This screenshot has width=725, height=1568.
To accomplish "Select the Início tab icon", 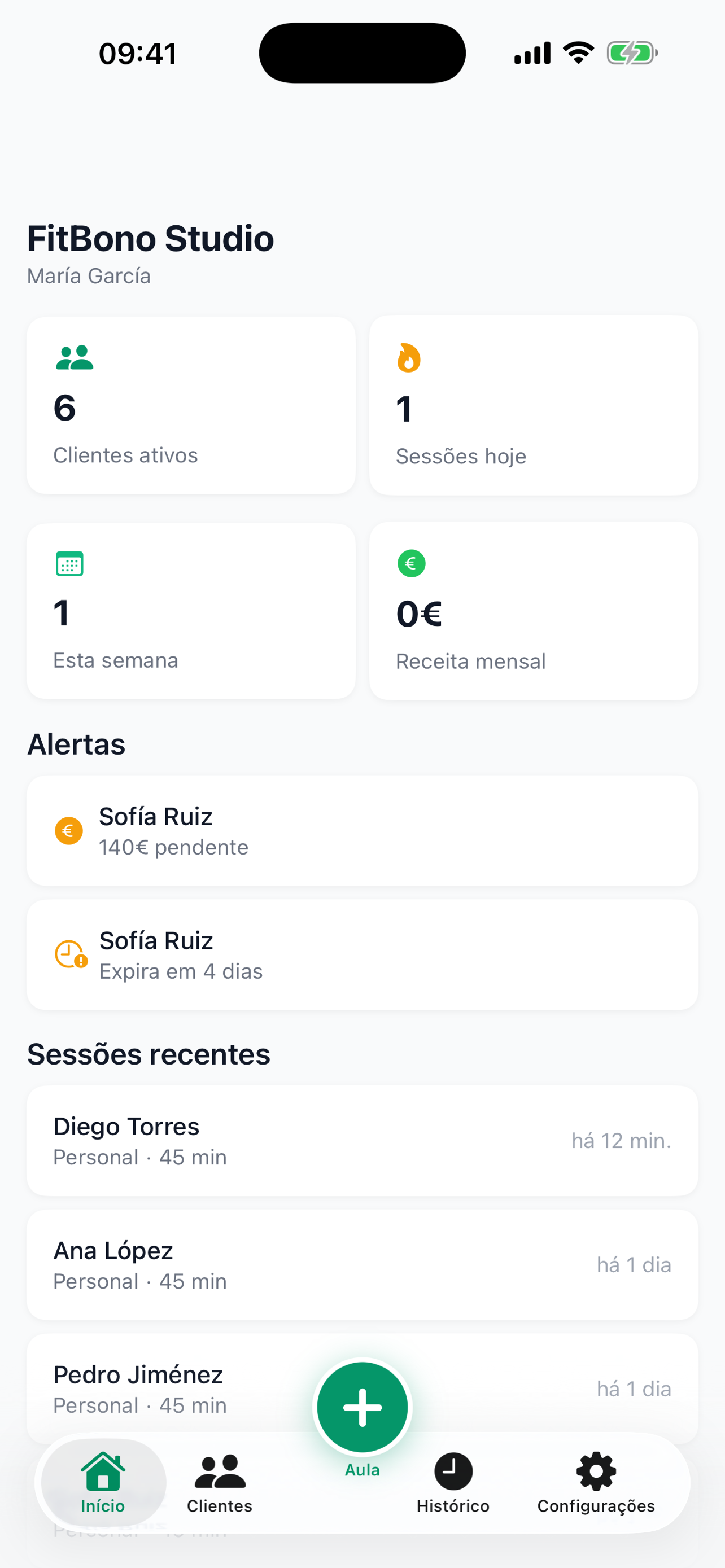I will 102,1469.
